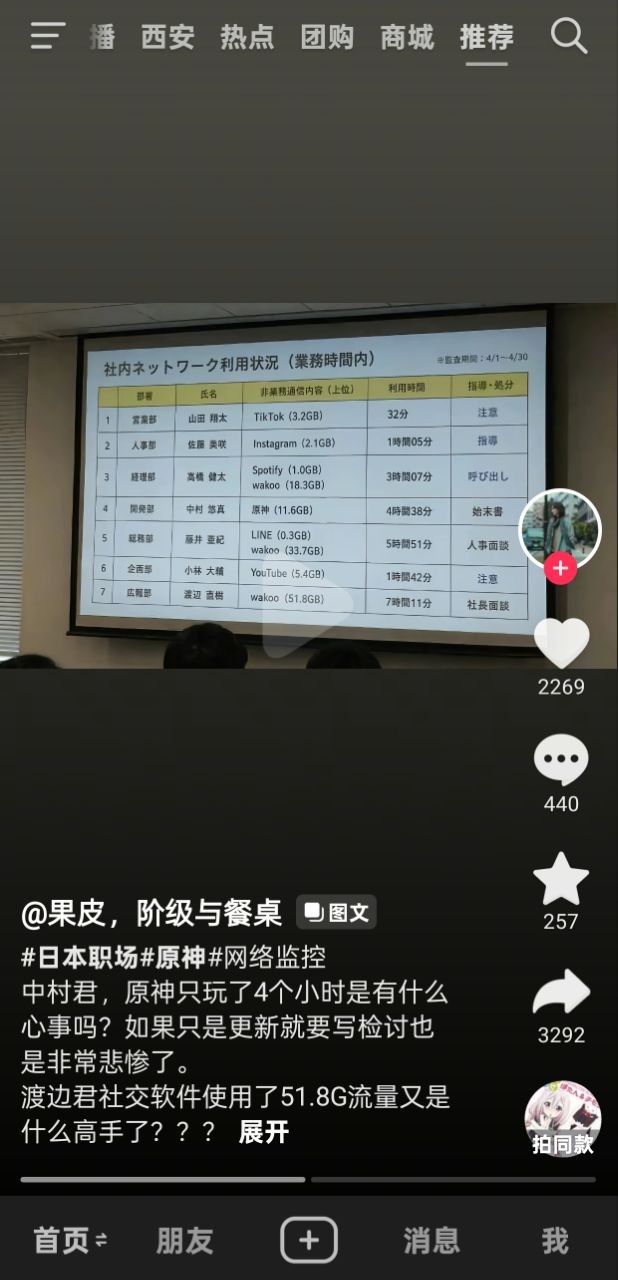Image resolution: width=618 pixels, height=1280 pixels.
Task: Select the 推荐 tab
Action: [487, 38]
